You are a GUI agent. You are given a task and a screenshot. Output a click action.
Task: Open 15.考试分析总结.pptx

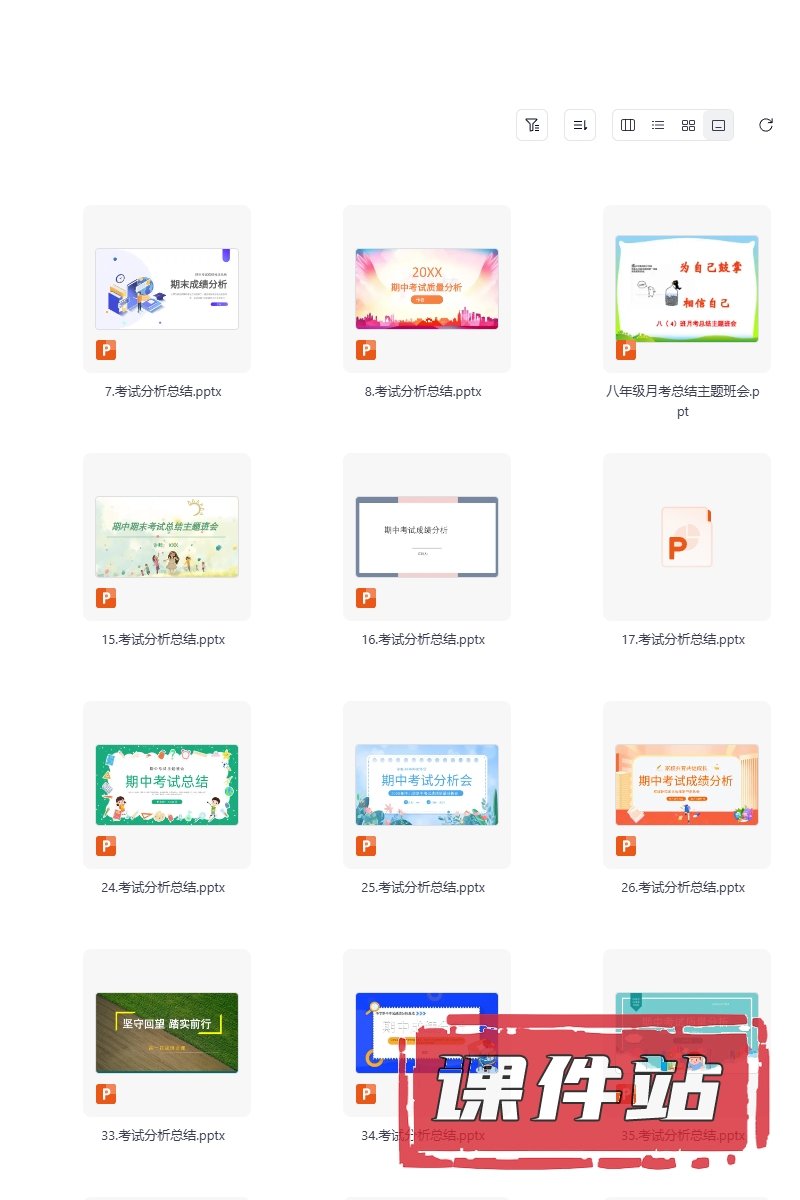click(167, 537)
